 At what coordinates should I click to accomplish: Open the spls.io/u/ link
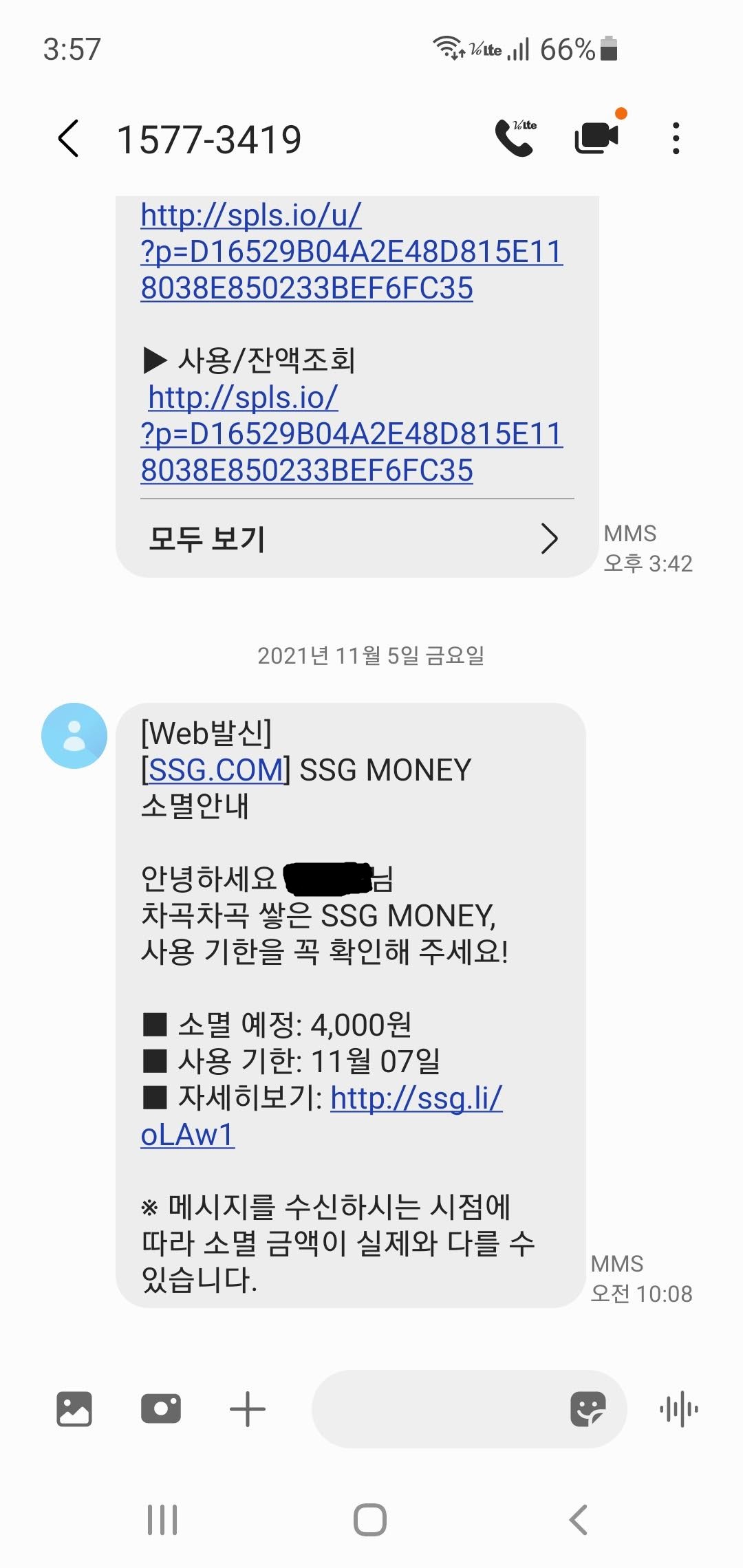(351, 252)
